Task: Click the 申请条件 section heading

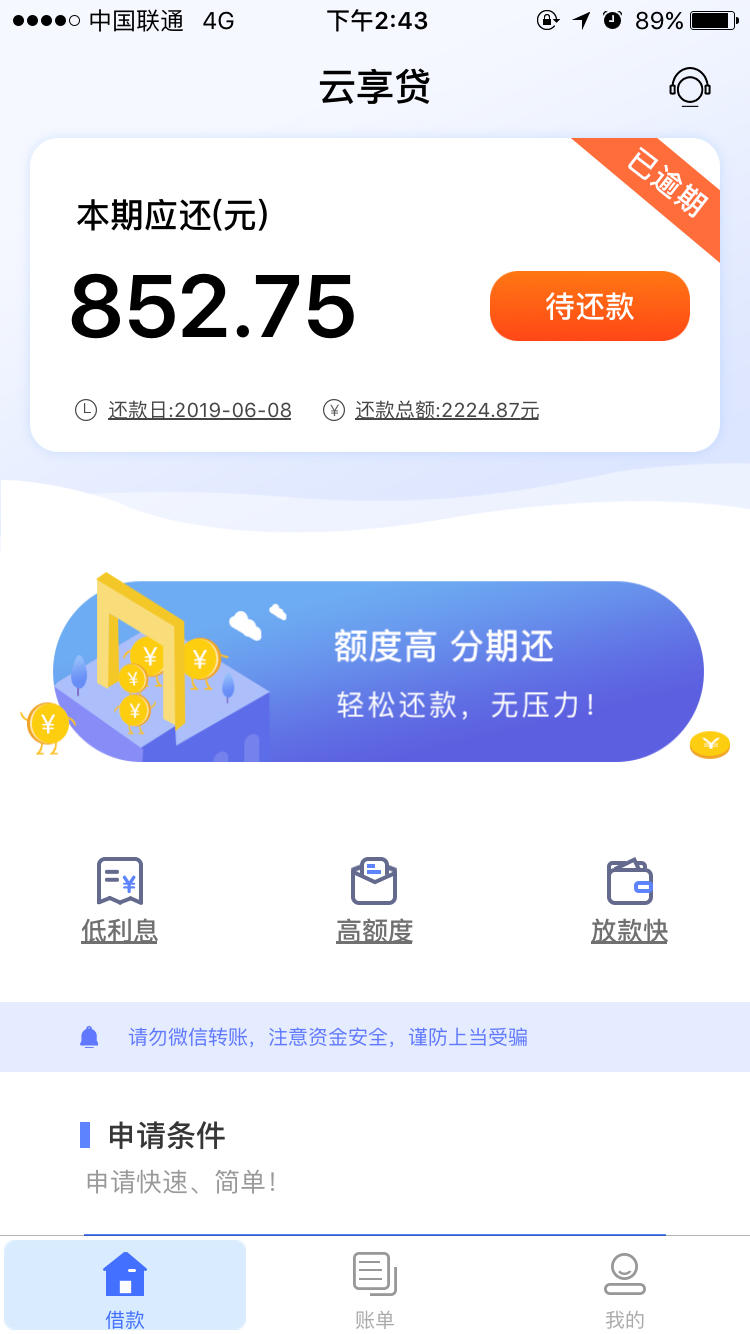Action: point(166,1136)
